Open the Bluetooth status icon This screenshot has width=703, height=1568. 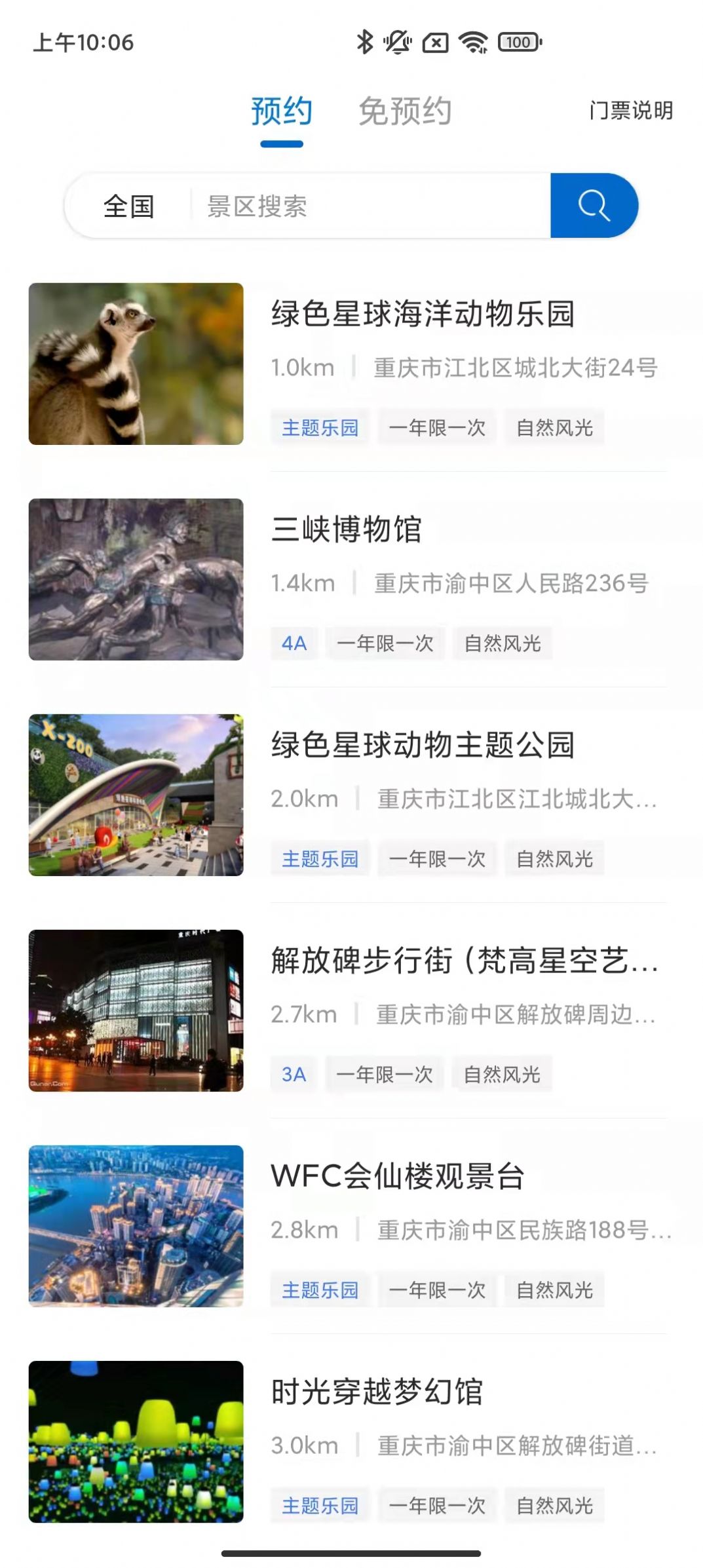pyautogui.click(x=364, y=42)
